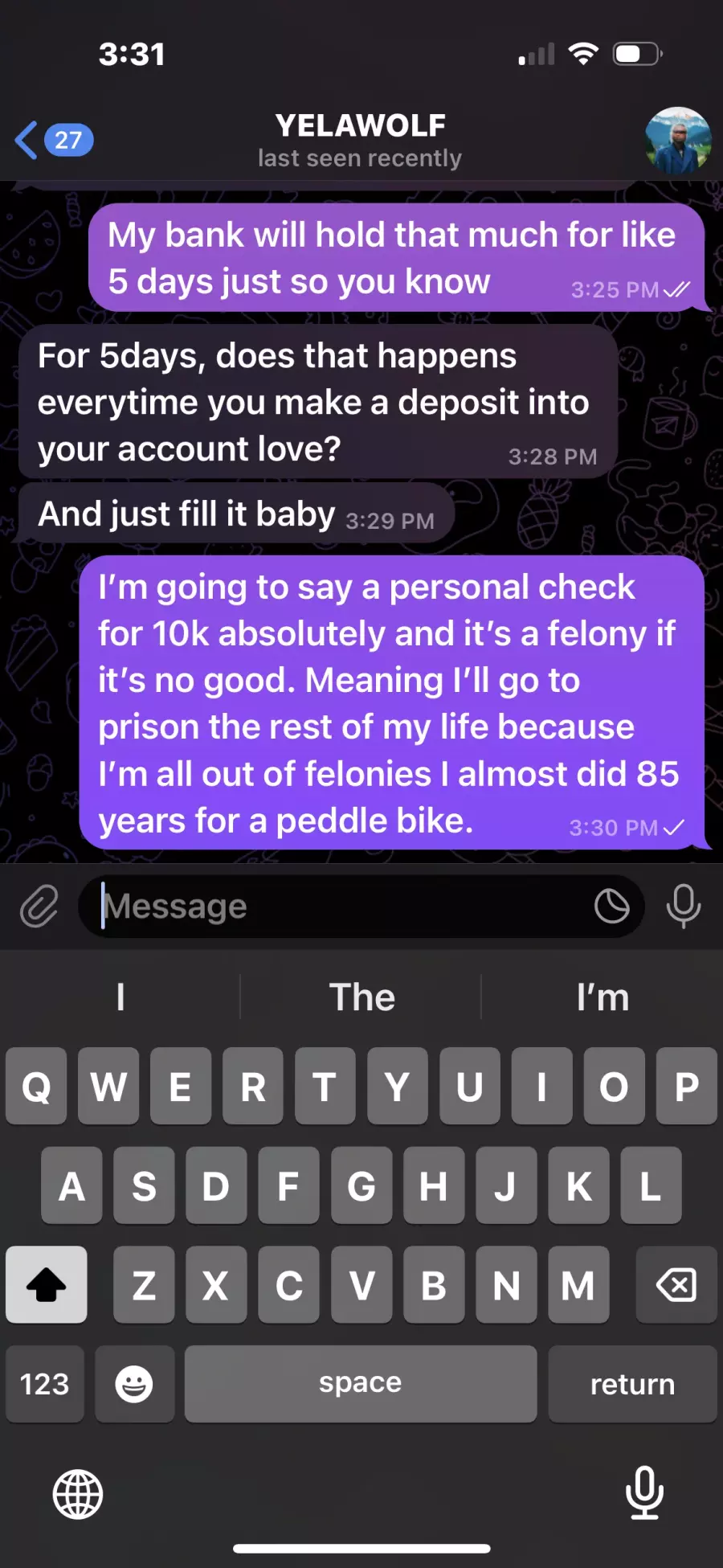Start keyboard dictation with bottom microphone

click(x=644, y=1492)
